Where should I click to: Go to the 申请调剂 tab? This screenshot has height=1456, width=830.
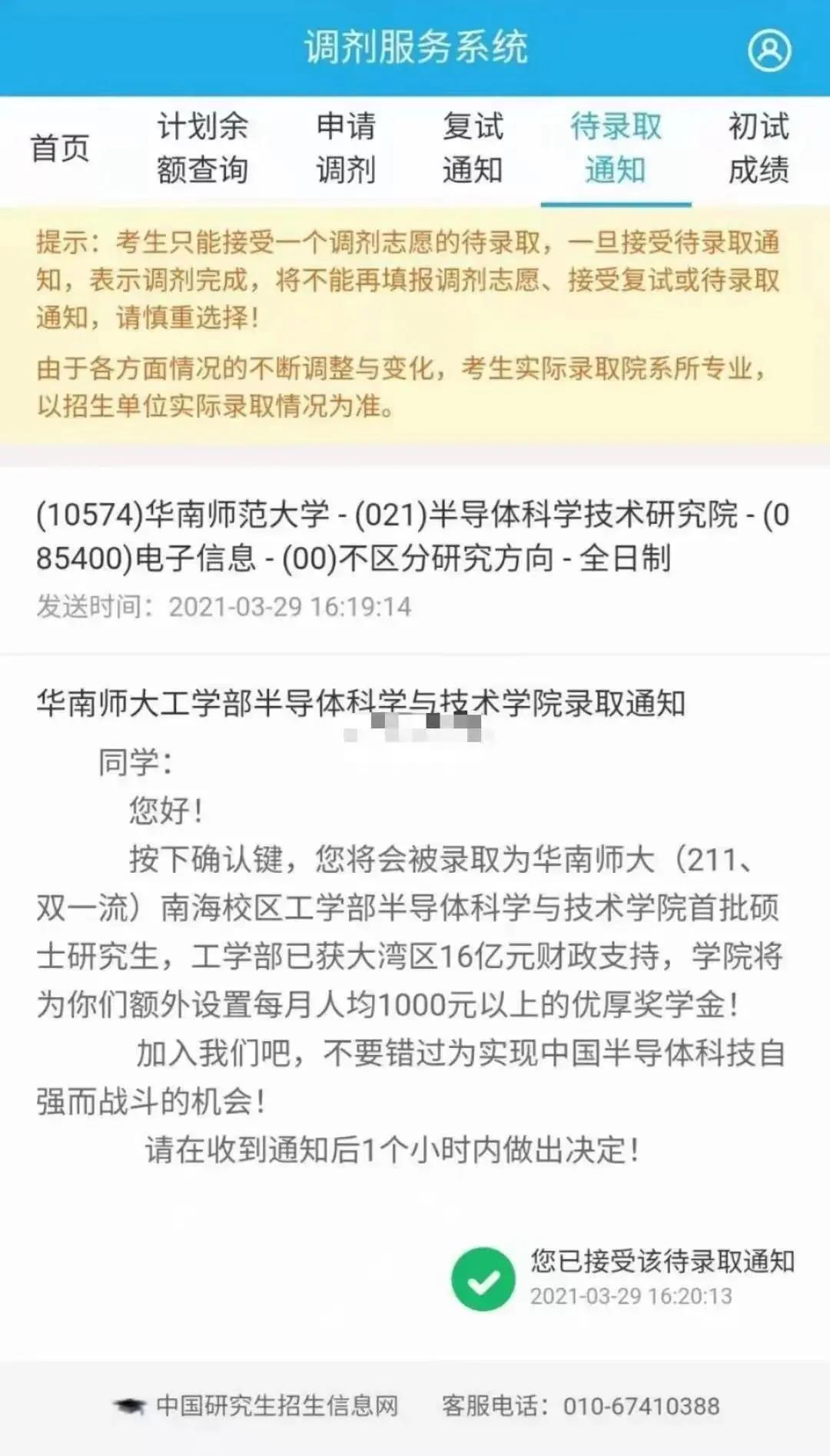tap(346, 148)
